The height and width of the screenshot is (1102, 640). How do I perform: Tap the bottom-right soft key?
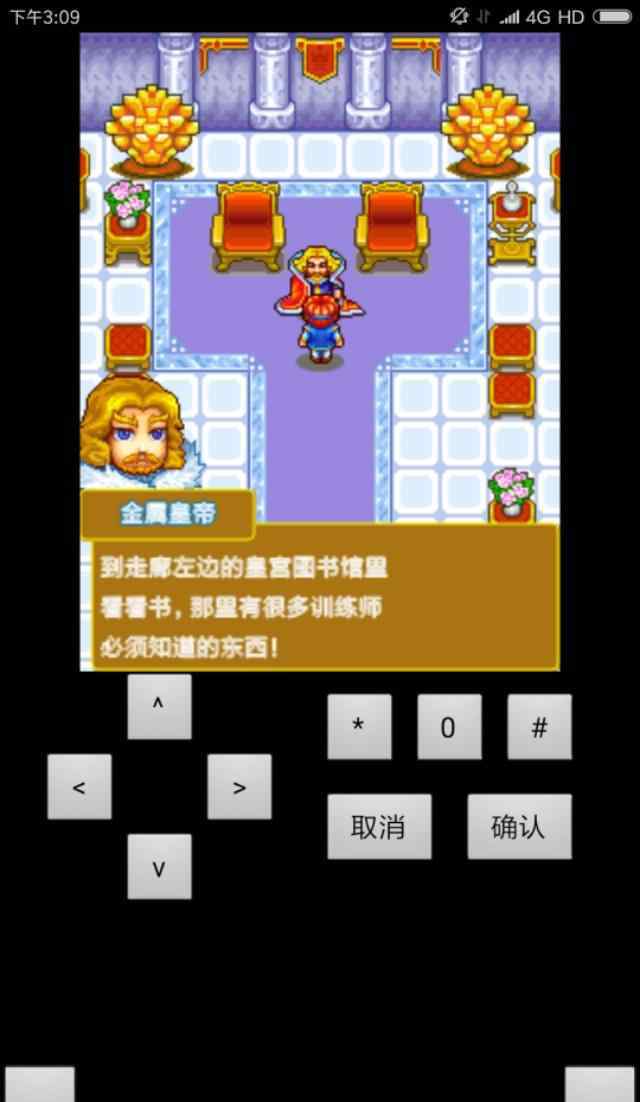tap(599, 1084)
